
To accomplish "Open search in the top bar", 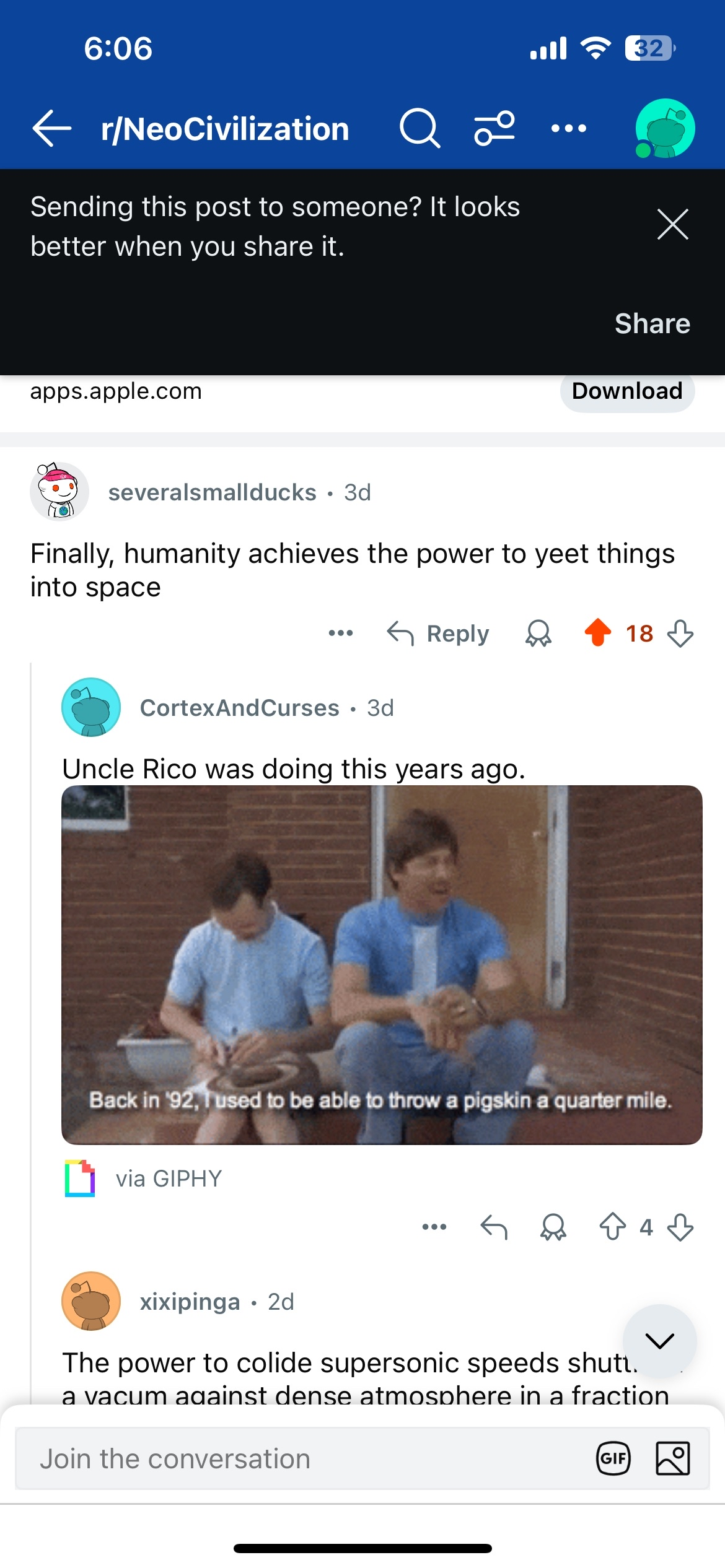I will coord(420,129).
